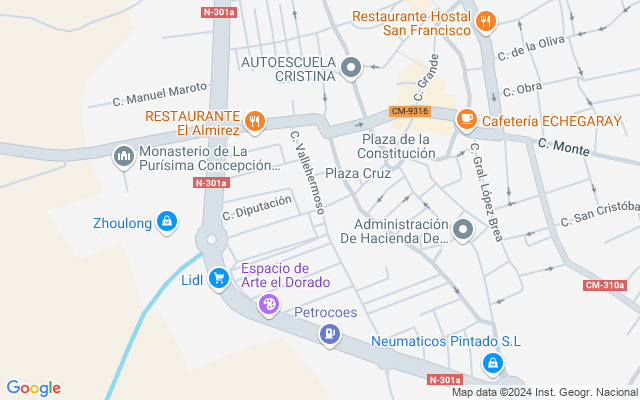
Task: Select the Autoescuela Cristina pin
Action: [351, 68]
